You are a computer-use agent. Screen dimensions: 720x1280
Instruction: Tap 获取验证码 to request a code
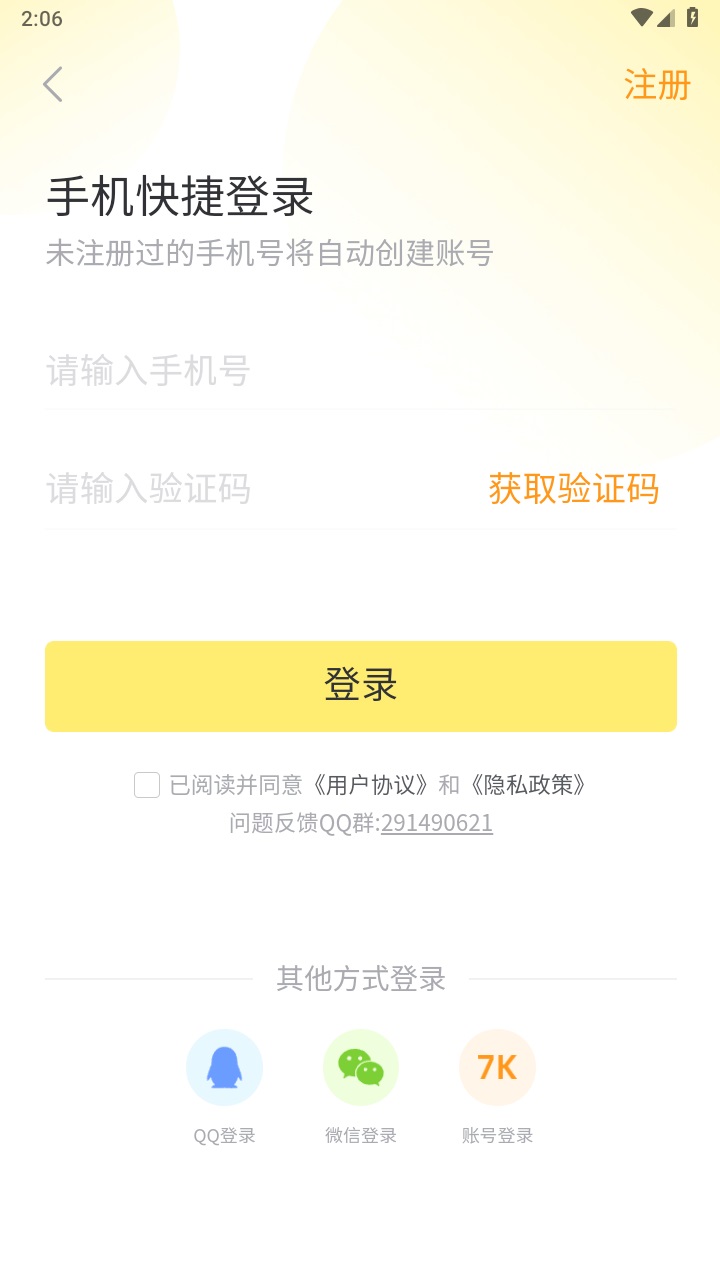click(574, 489)
